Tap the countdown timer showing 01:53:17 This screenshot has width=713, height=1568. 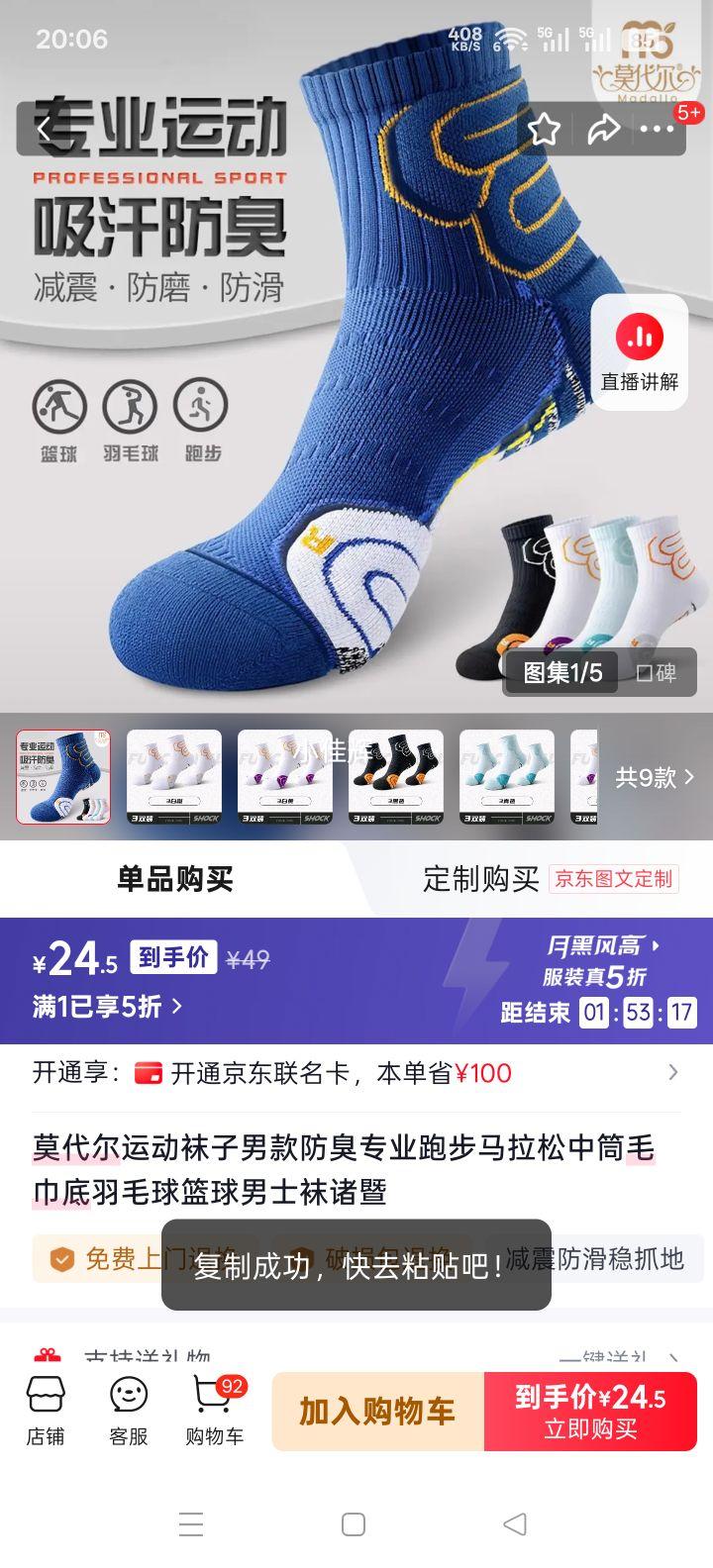click(636, 1013)
